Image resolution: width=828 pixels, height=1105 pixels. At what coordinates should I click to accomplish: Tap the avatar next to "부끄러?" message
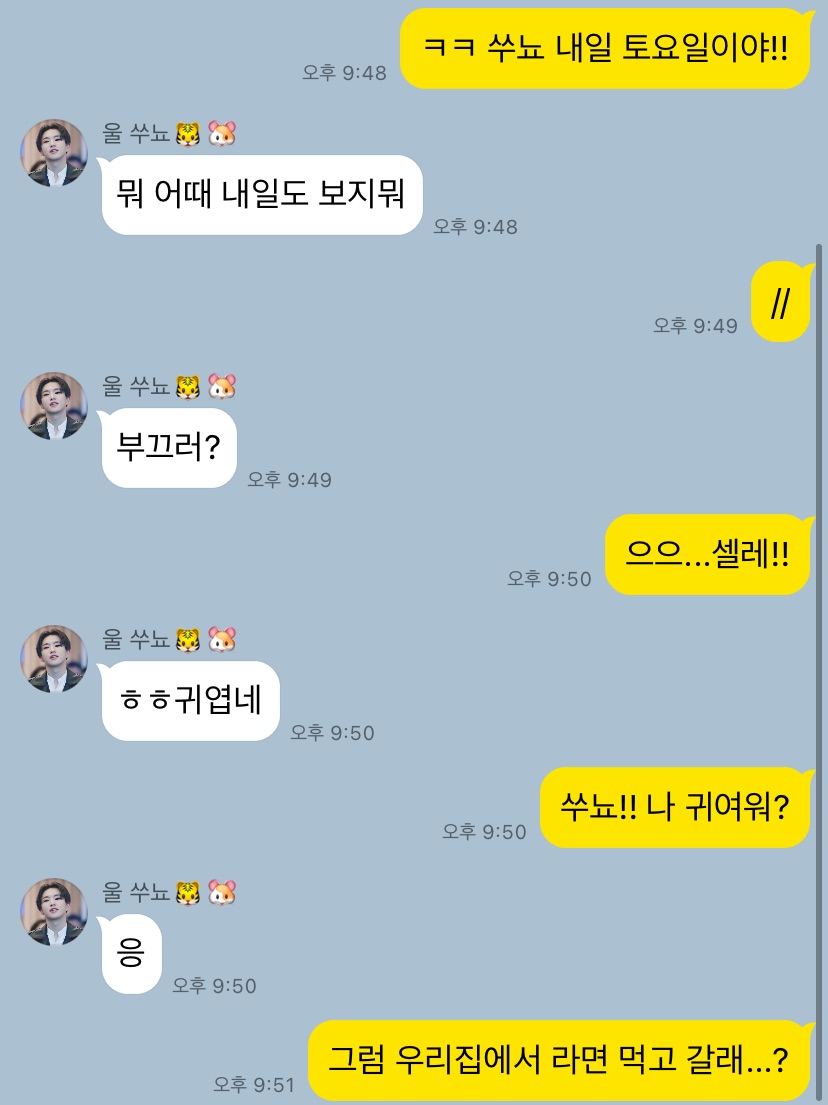54,406
